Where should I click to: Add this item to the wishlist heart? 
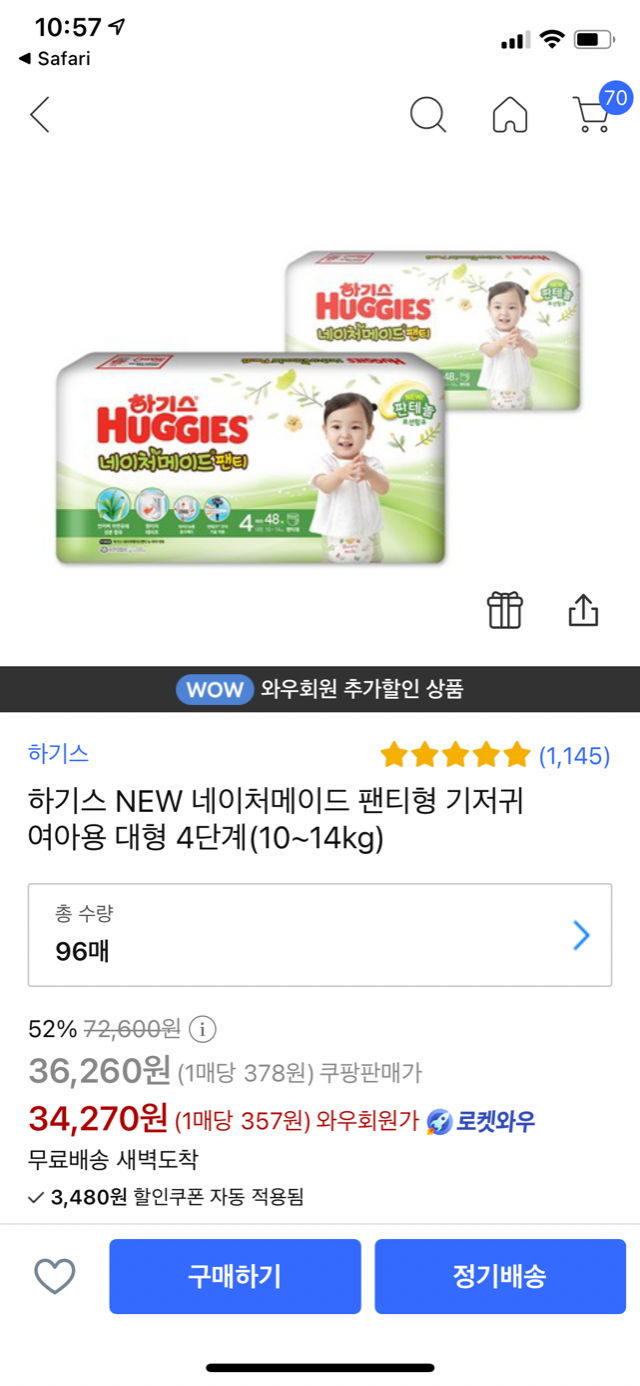pyautogui.click(x=55, y=1276)
